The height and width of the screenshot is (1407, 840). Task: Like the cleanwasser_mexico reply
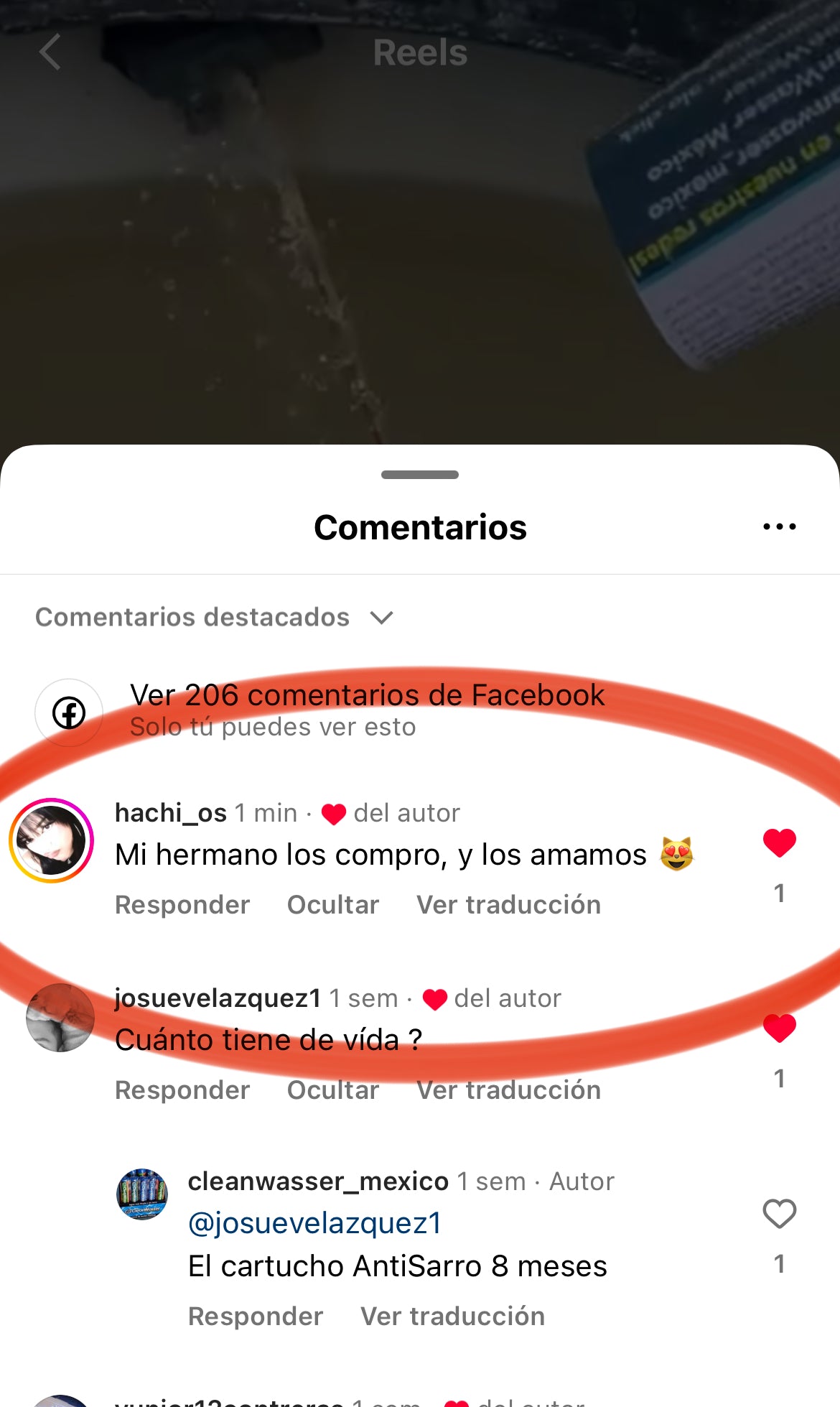pos(779,1215)
